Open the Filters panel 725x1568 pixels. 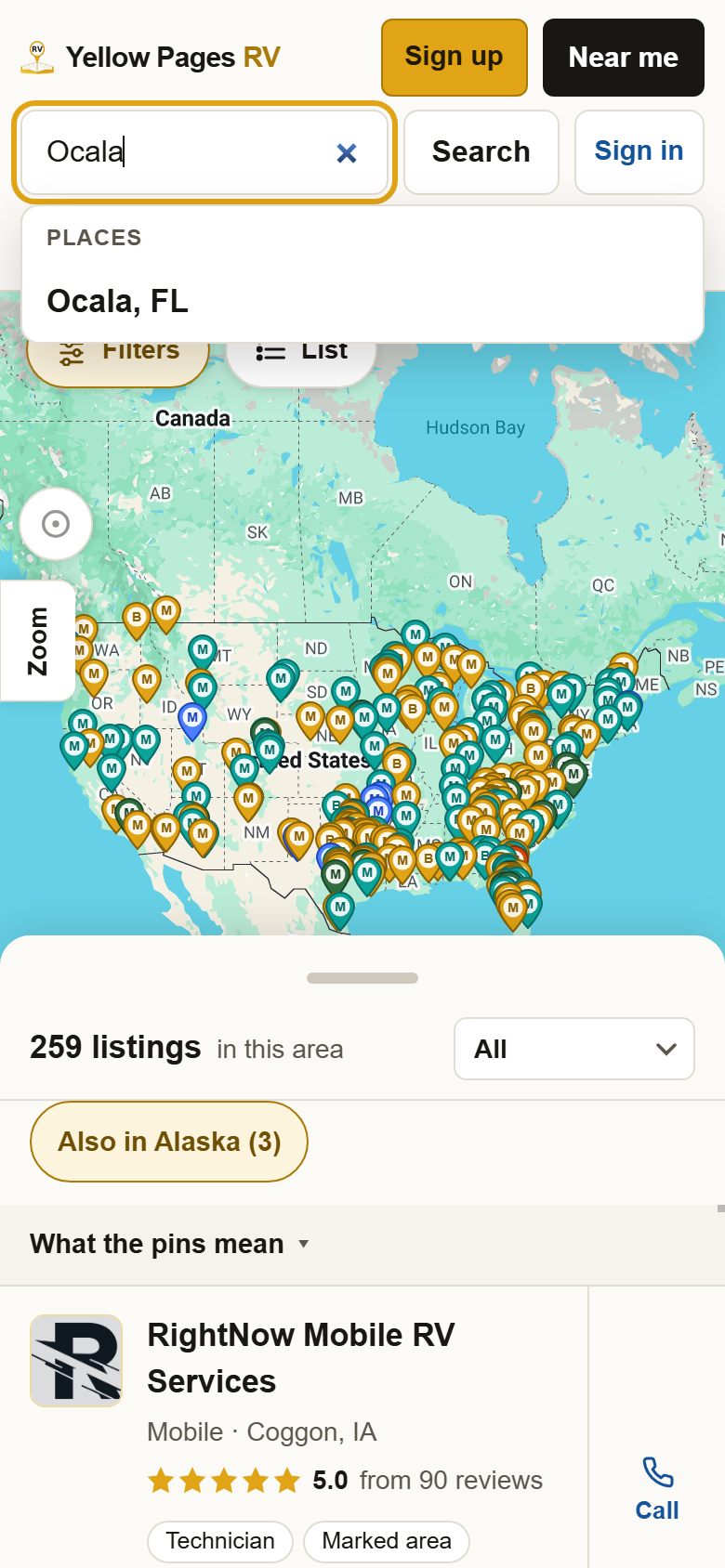[x=118, y=354]
